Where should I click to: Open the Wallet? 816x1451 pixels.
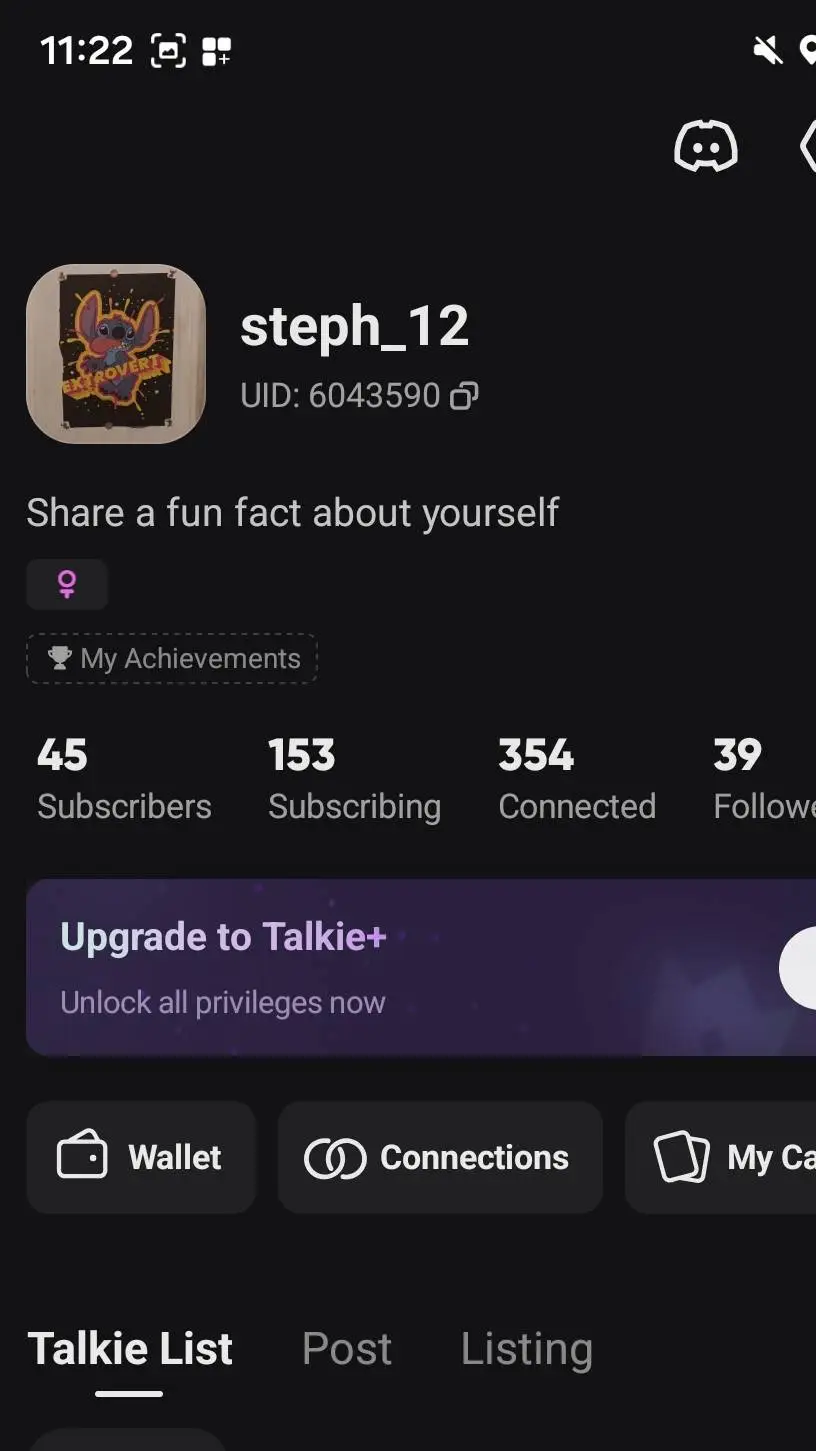[141, 1158]
